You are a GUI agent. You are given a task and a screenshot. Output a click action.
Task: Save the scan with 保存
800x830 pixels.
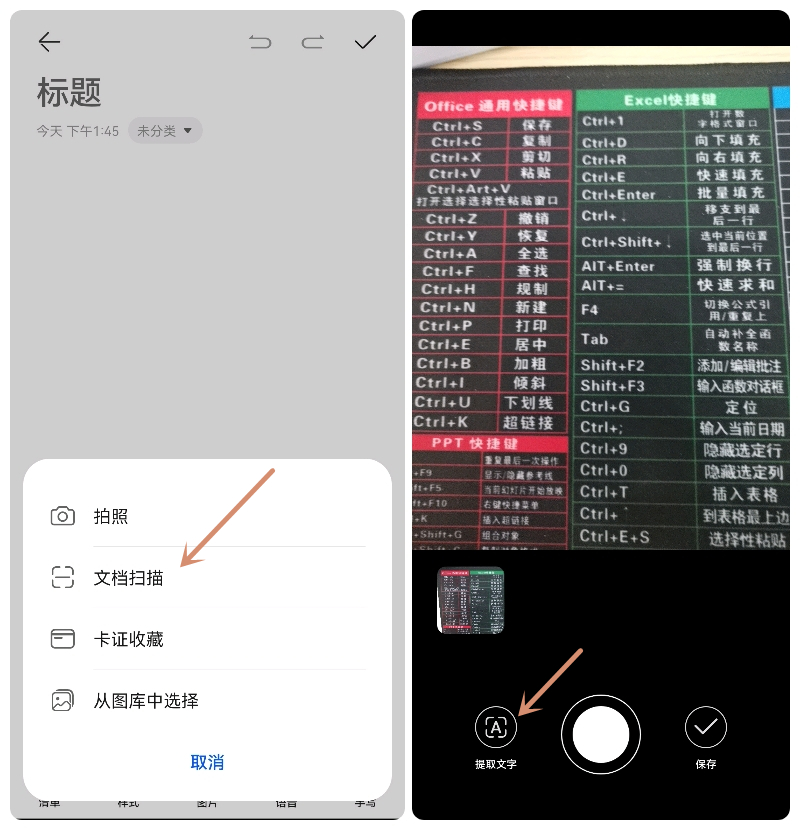[706, 728]
